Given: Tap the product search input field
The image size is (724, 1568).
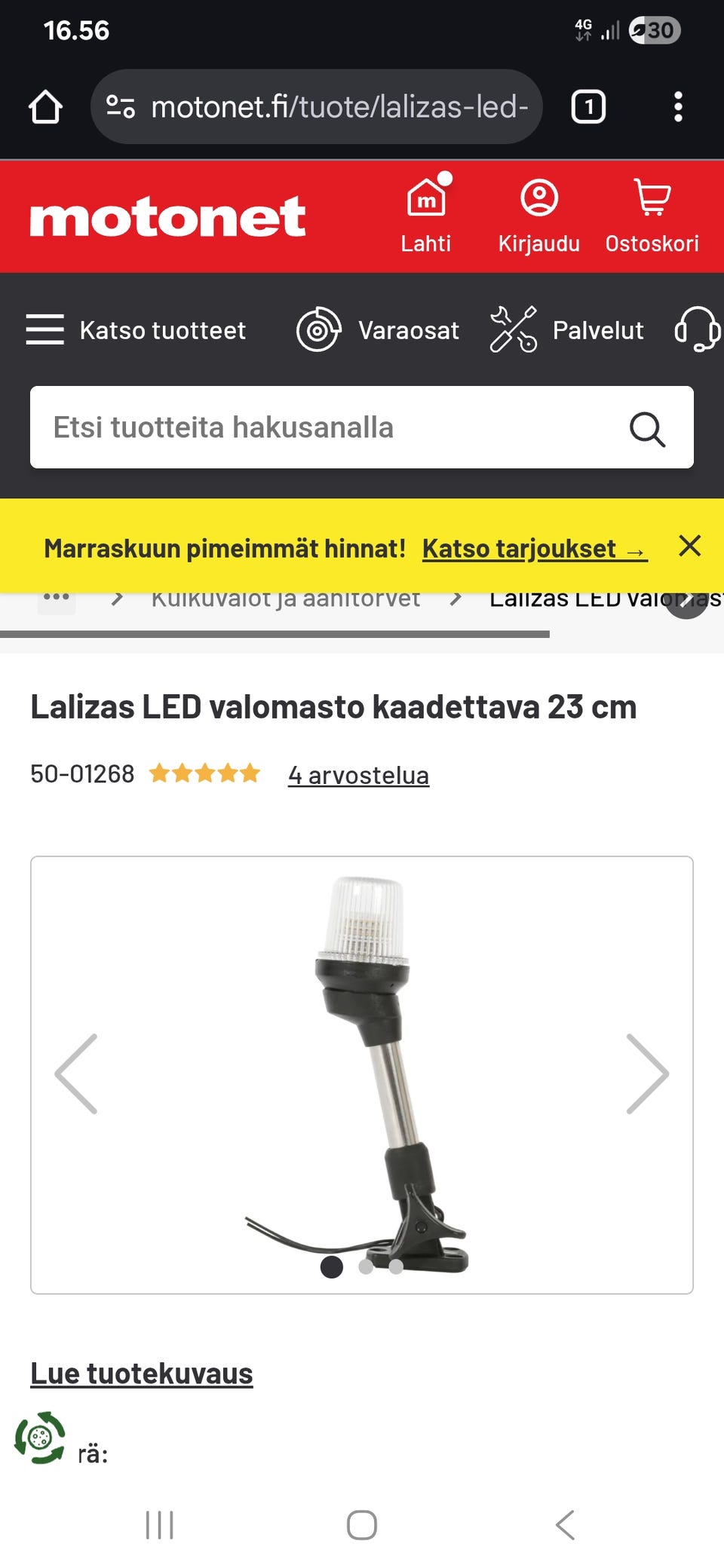Looking at the screenshot, I should [302, 428].
